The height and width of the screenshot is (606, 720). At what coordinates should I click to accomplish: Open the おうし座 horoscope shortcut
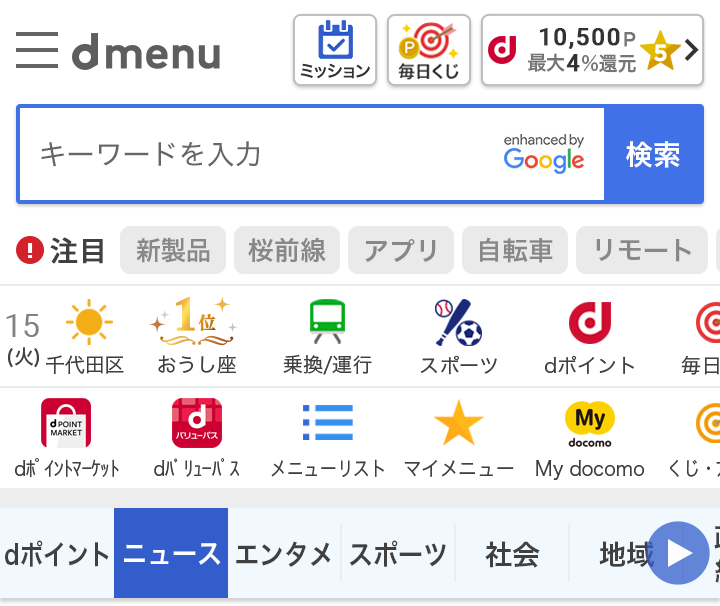[196, 337]
